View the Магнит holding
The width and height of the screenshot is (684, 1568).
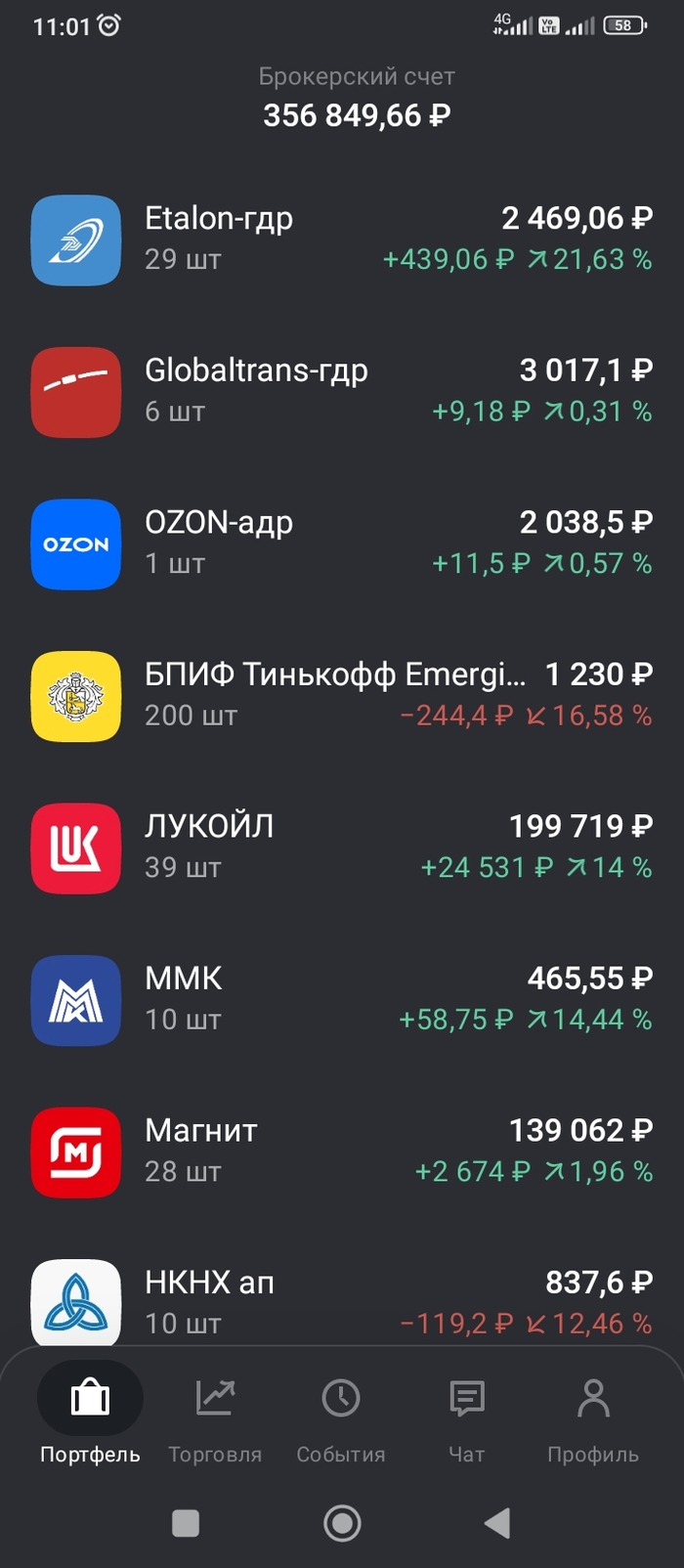342,1151
